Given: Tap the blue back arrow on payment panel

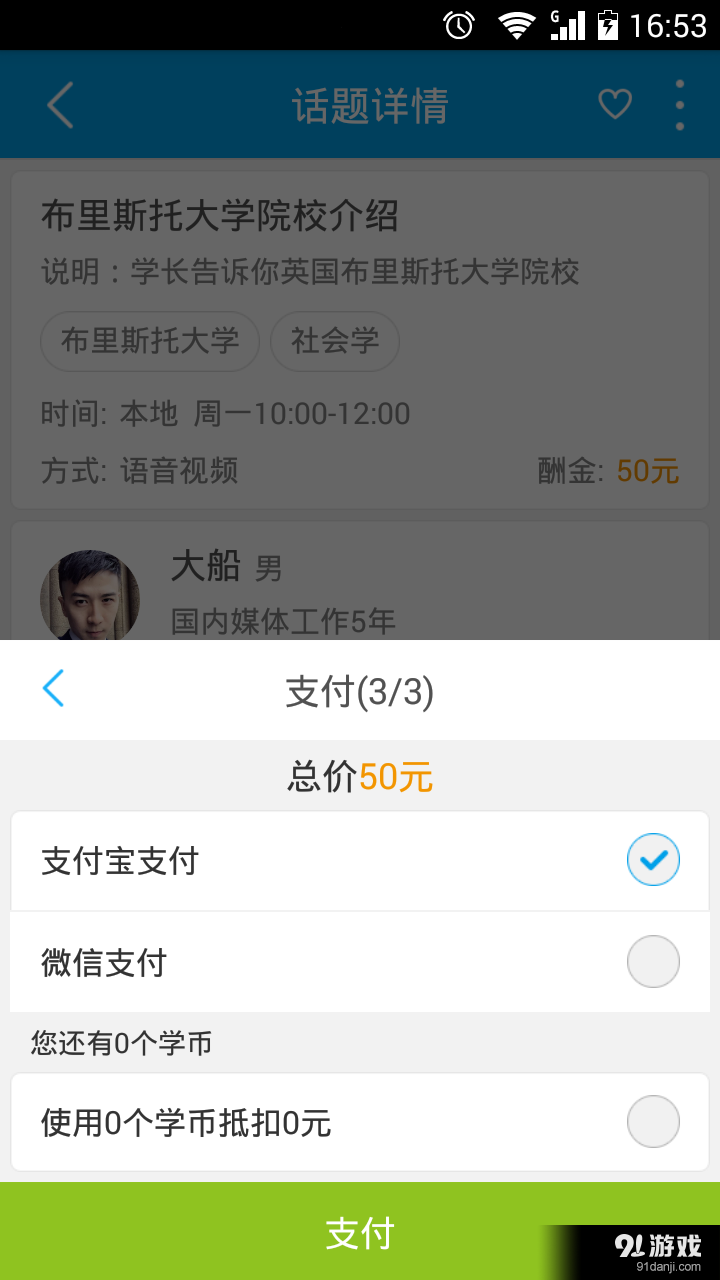Looking at the screenshot, I should pyautogui.click(x=53, y=689).
